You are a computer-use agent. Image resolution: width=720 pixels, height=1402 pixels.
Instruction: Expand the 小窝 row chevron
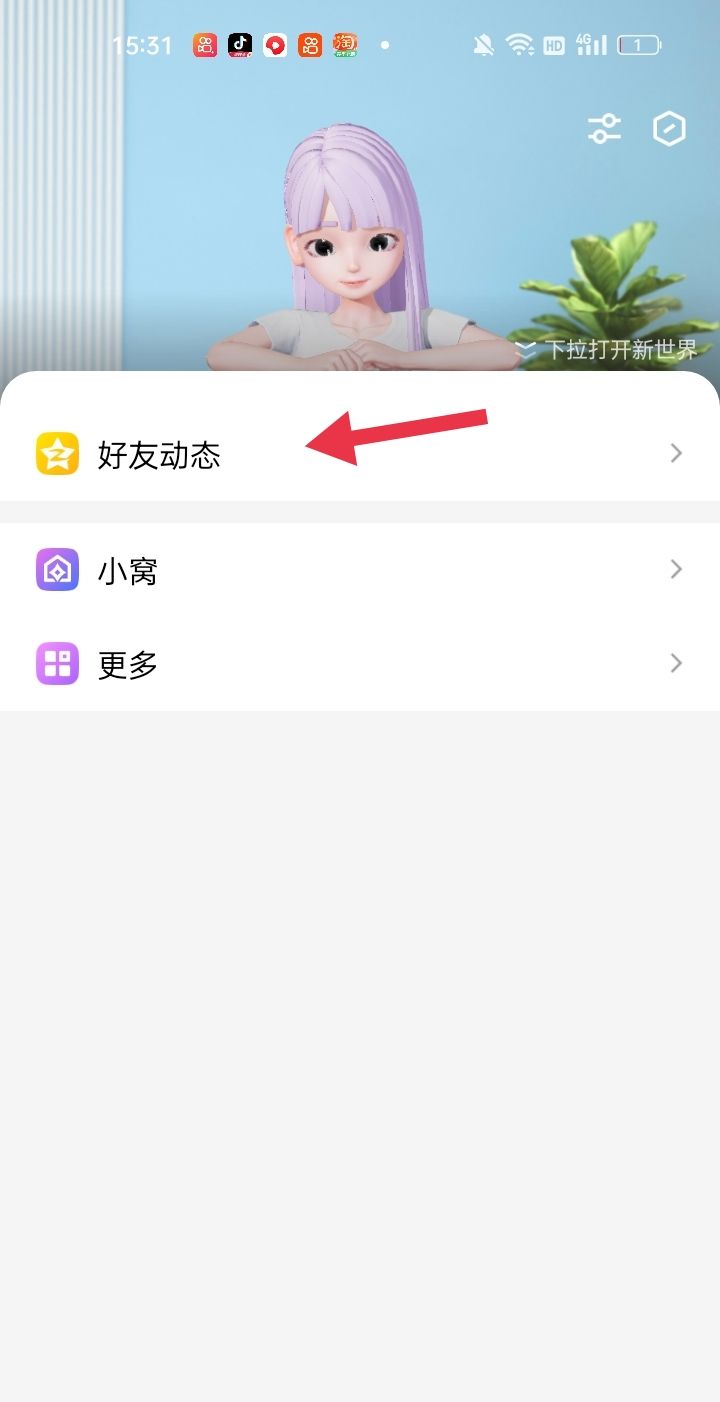tap(676, 569)
